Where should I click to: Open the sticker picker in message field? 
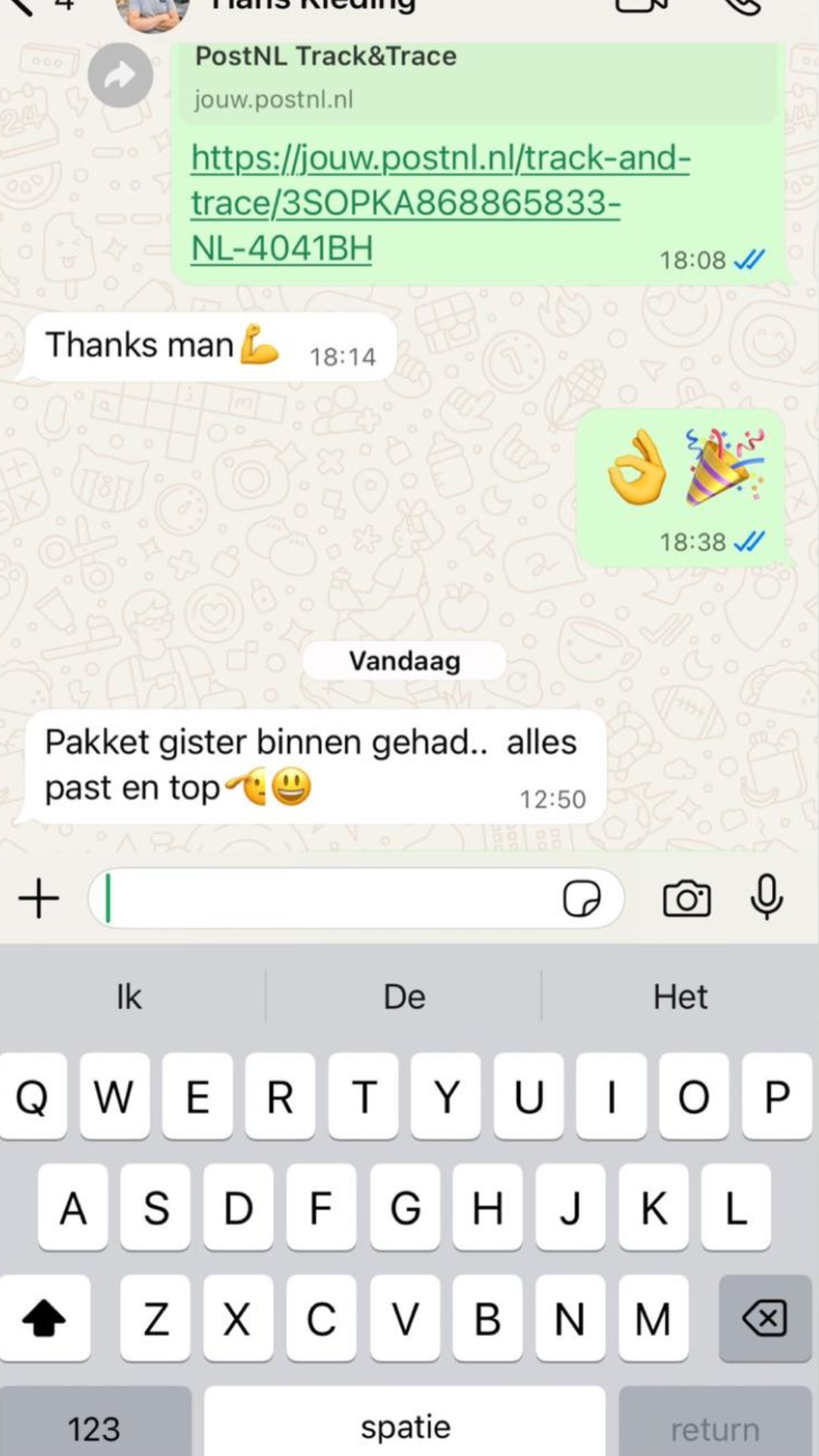point(582,899)
